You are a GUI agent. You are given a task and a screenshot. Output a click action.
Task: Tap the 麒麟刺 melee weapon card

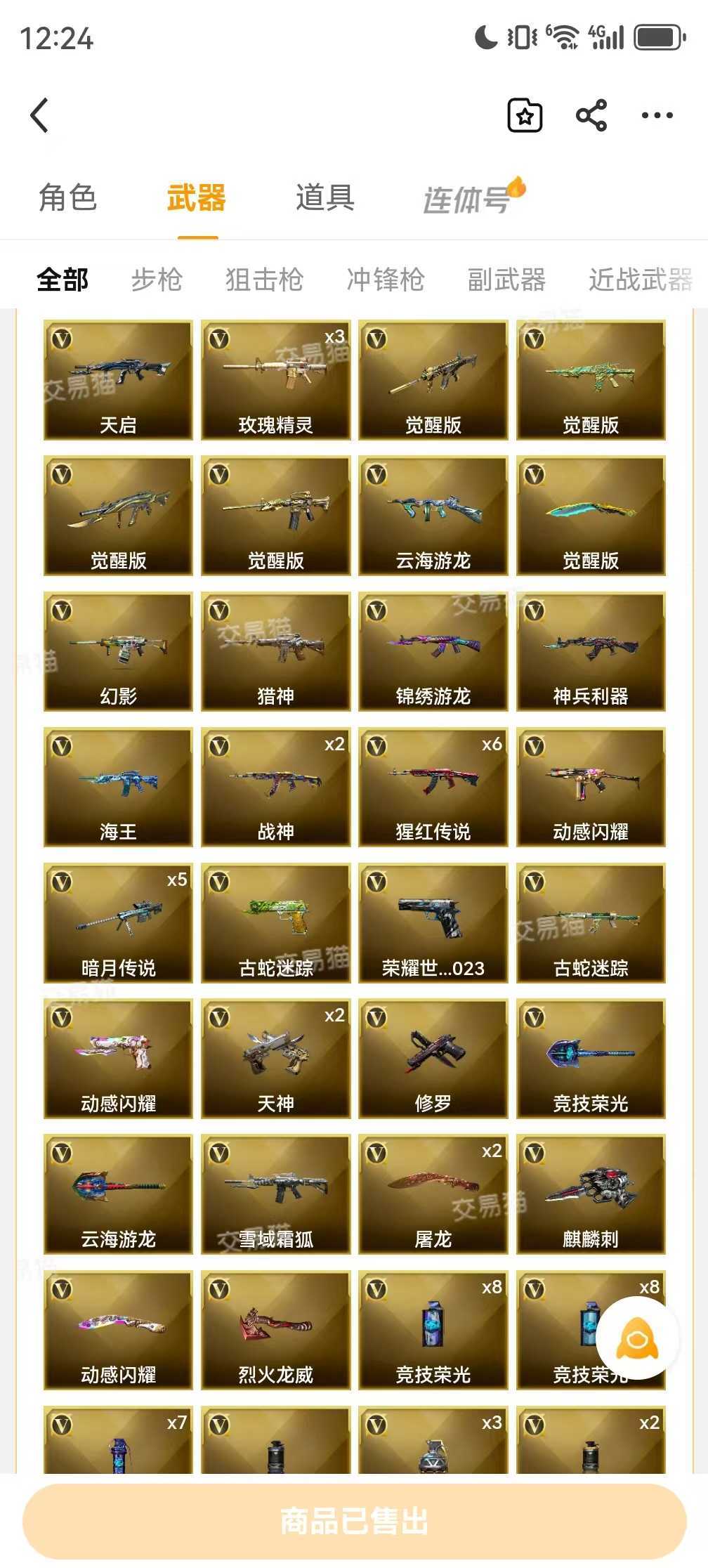591,1194
